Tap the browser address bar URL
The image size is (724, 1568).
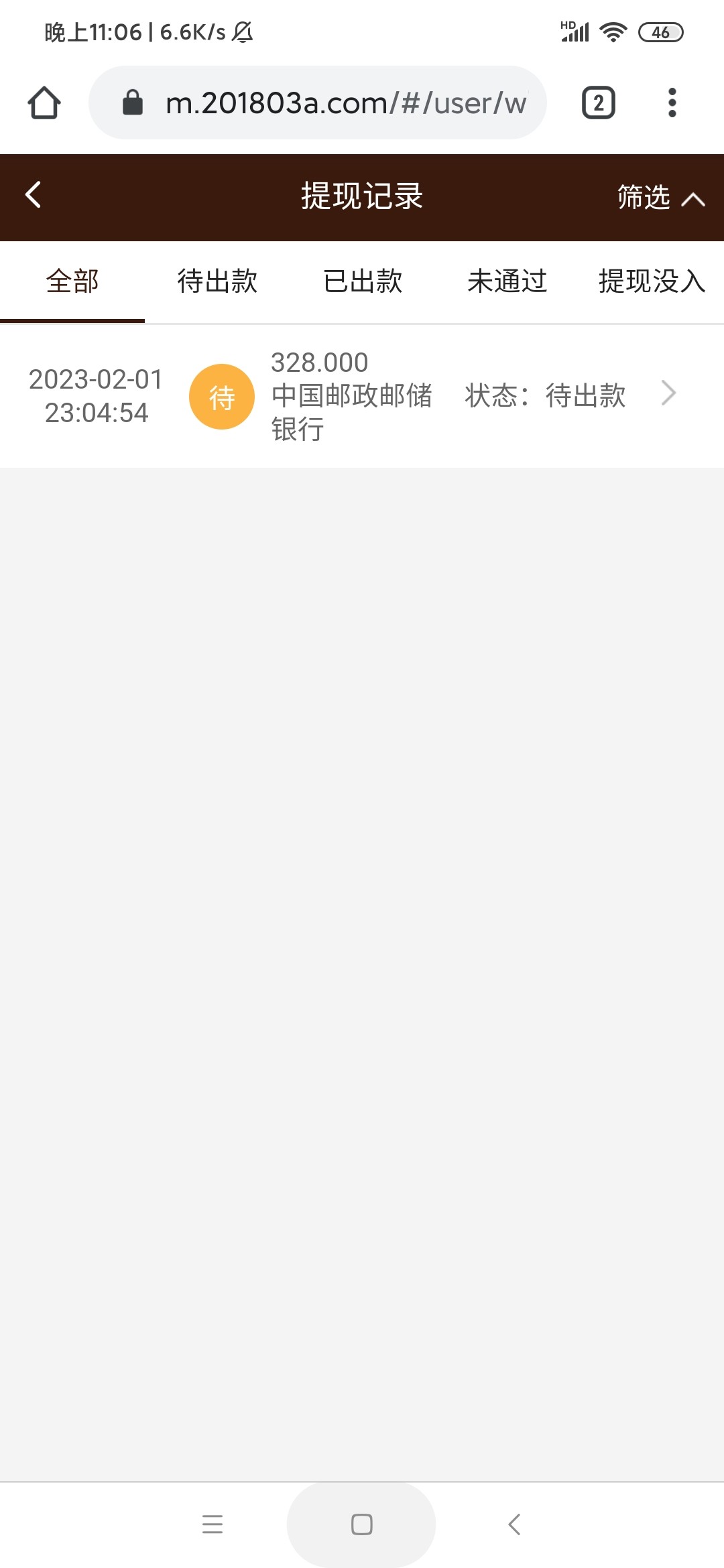(x=345, y=103)
